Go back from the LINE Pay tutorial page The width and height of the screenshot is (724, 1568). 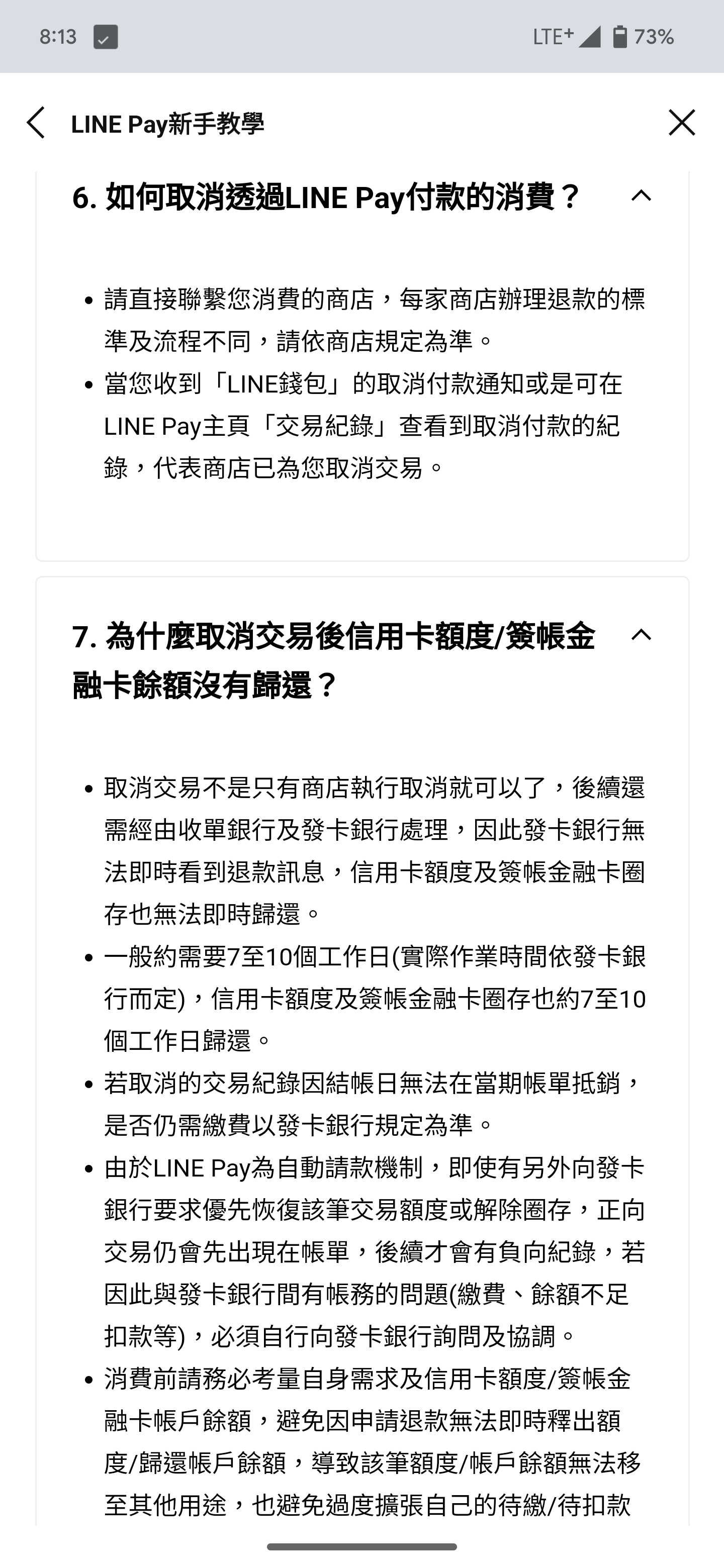coord(36,123)
